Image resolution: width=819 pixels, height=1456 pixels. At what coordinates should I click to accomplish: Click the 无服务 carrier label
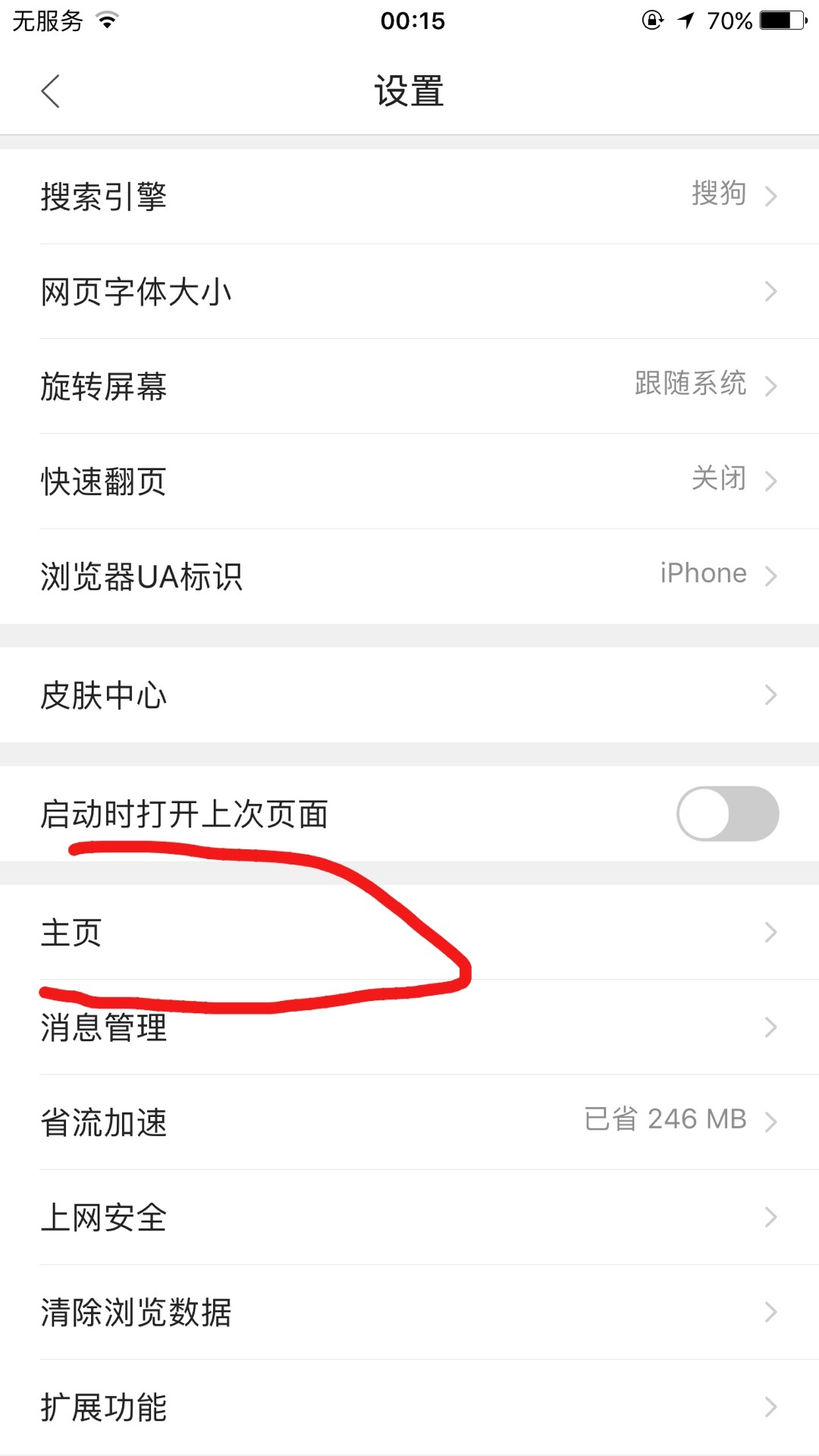[45, 20]
